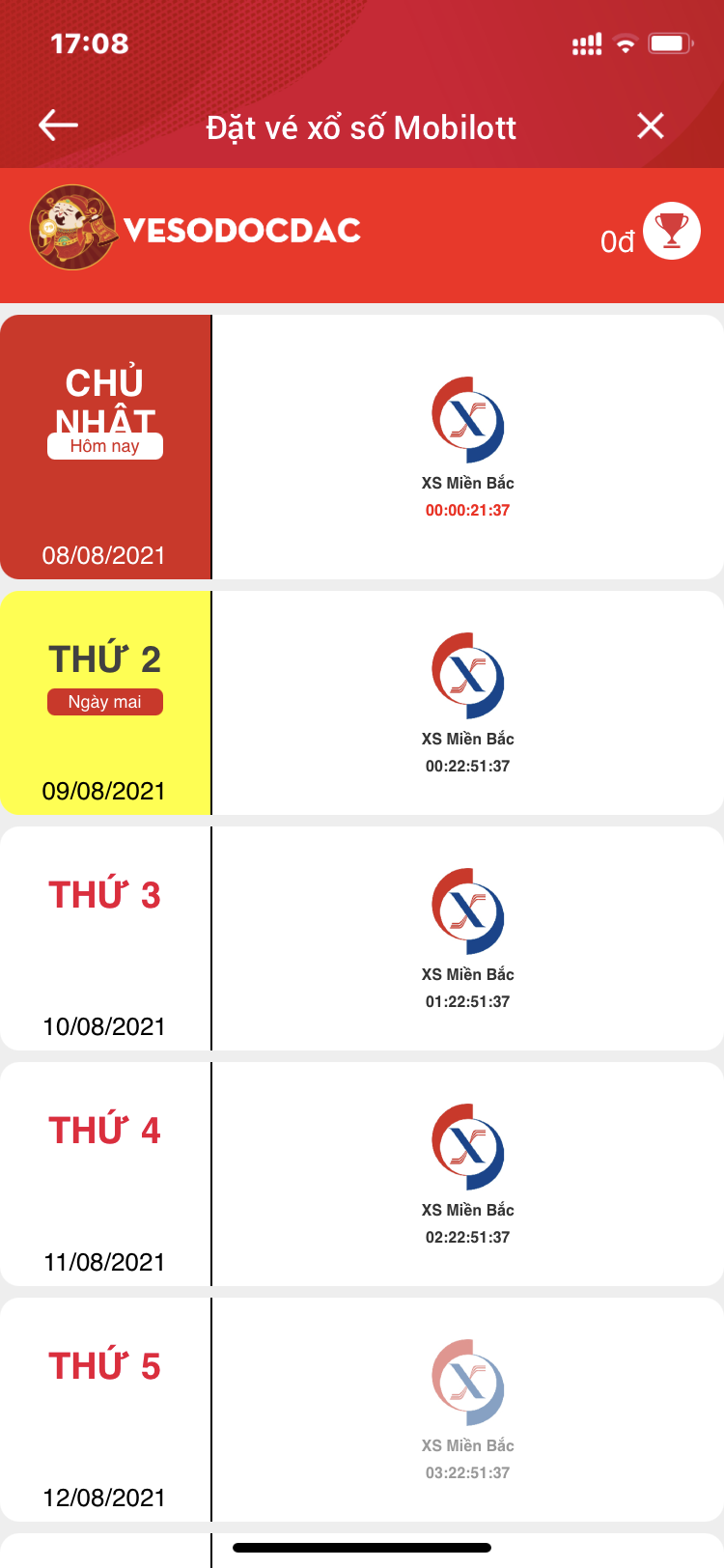Pick XS Miền Bắc on Thứ 4 11/08/2021
This screenshot has width=724, height=1568.
[468, 1174]
